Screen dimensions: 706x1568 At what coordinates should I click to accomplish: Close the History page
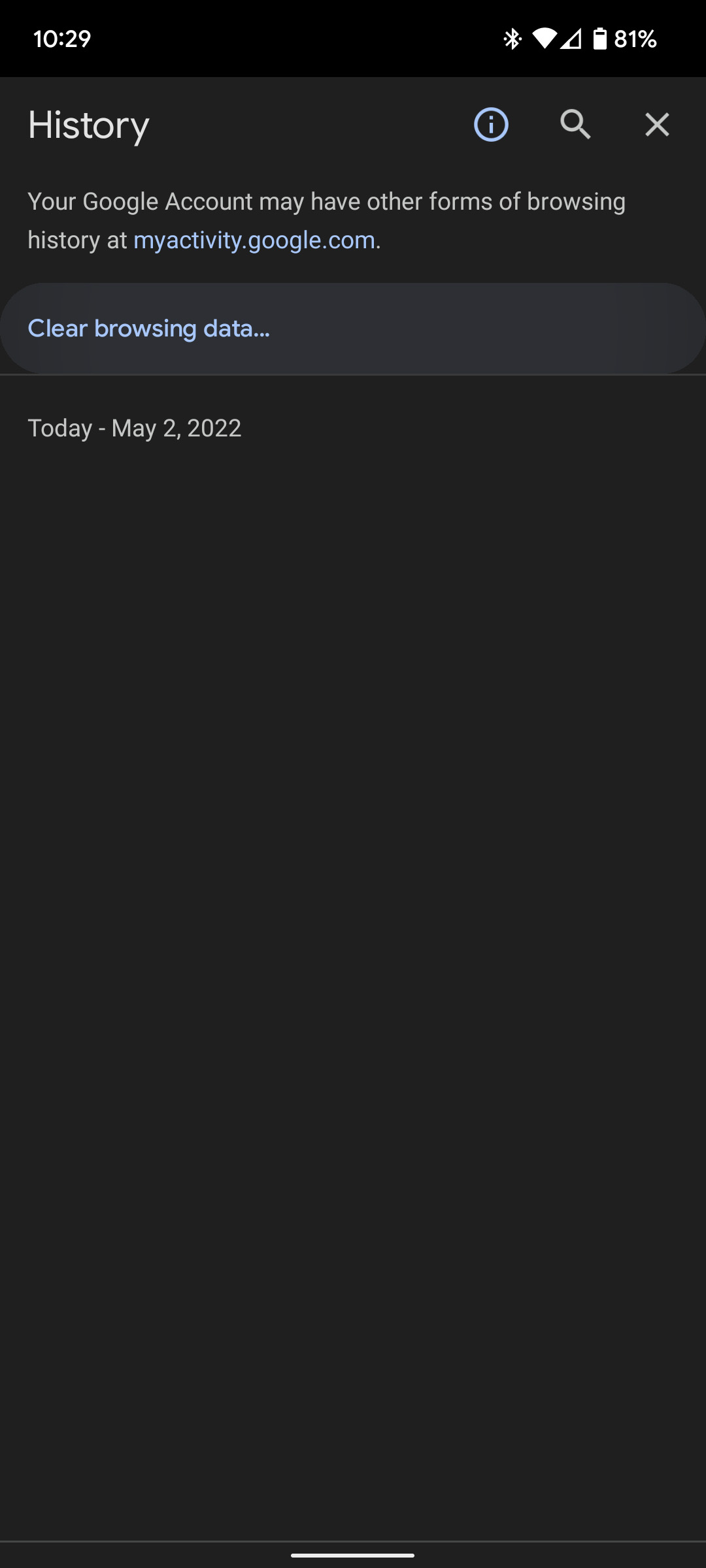657,125
